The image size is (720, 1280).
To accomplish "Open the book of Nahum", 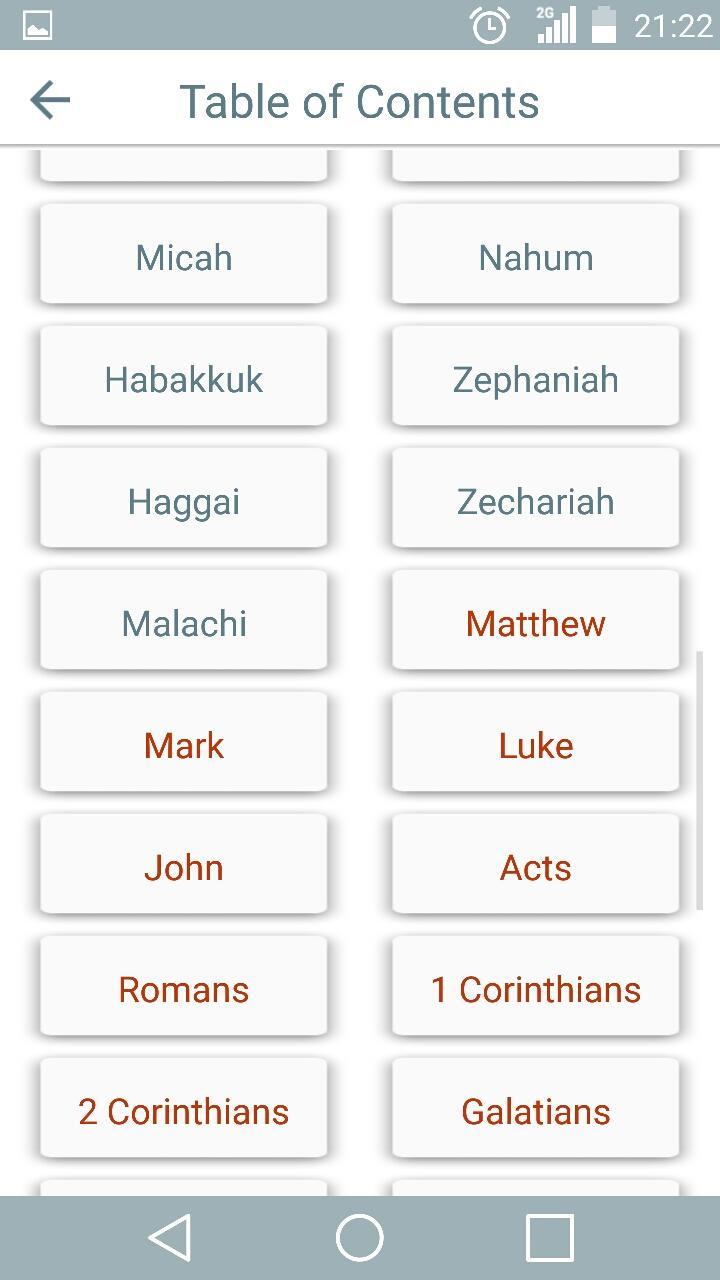I will [x=536, y=257].
